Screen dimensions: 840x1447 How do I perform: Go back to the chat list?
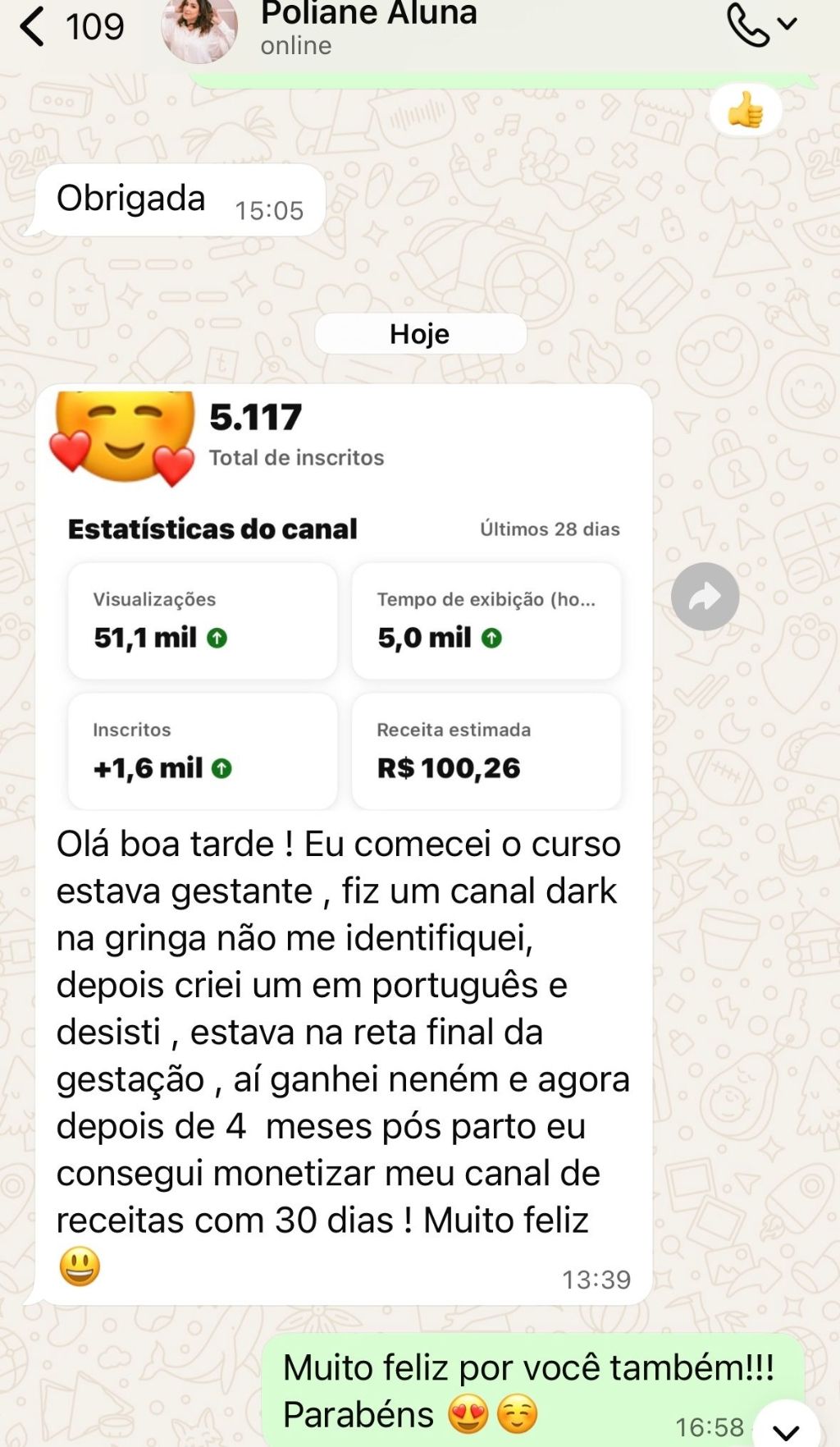33,26
